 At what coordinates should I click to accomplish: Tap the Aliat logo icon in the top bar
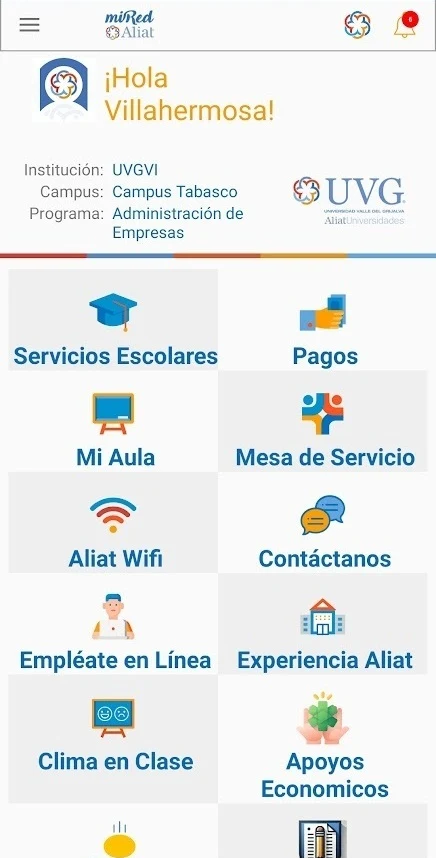(x=357, y=25)
